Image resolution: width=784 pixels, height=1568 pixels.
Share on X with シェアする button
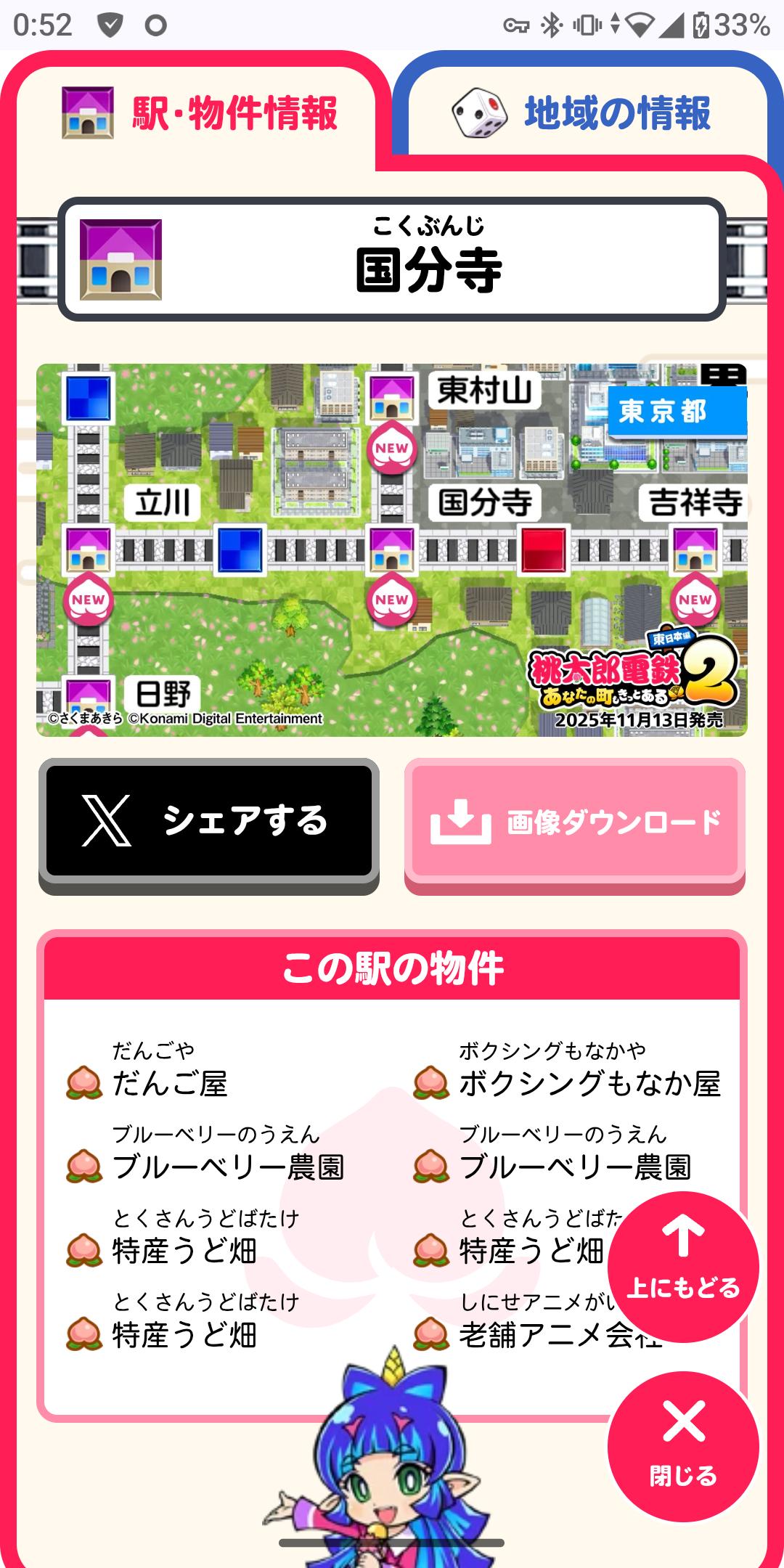pos(209,822)
